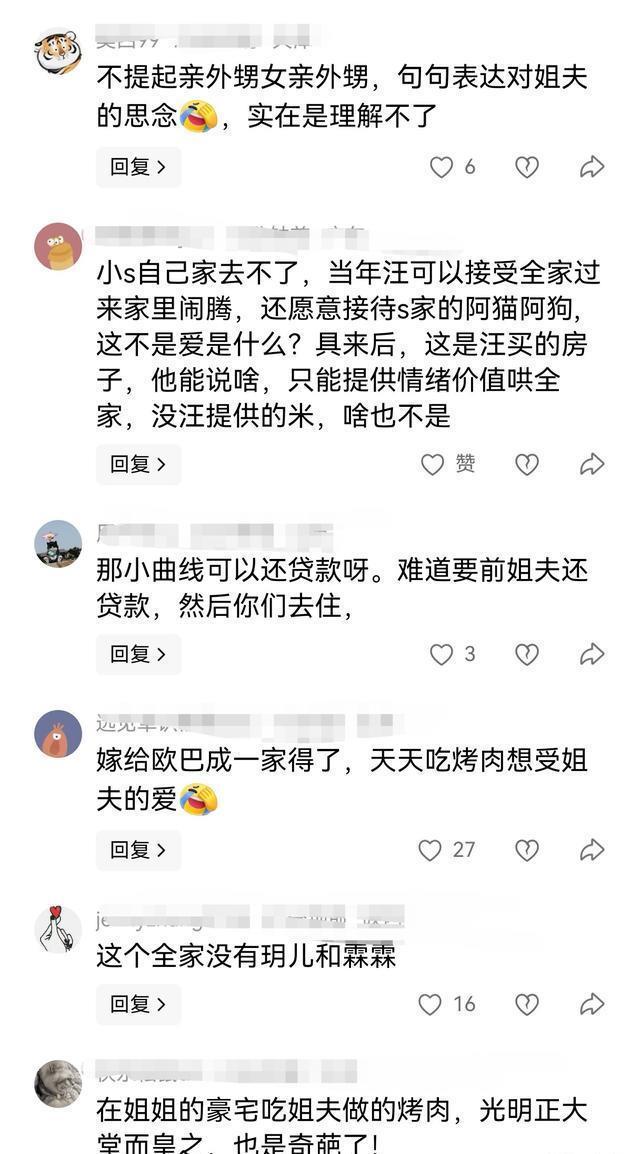
Task: Share the comment mentioning 玥儿和霖霖
Action: click(593, 1004)
